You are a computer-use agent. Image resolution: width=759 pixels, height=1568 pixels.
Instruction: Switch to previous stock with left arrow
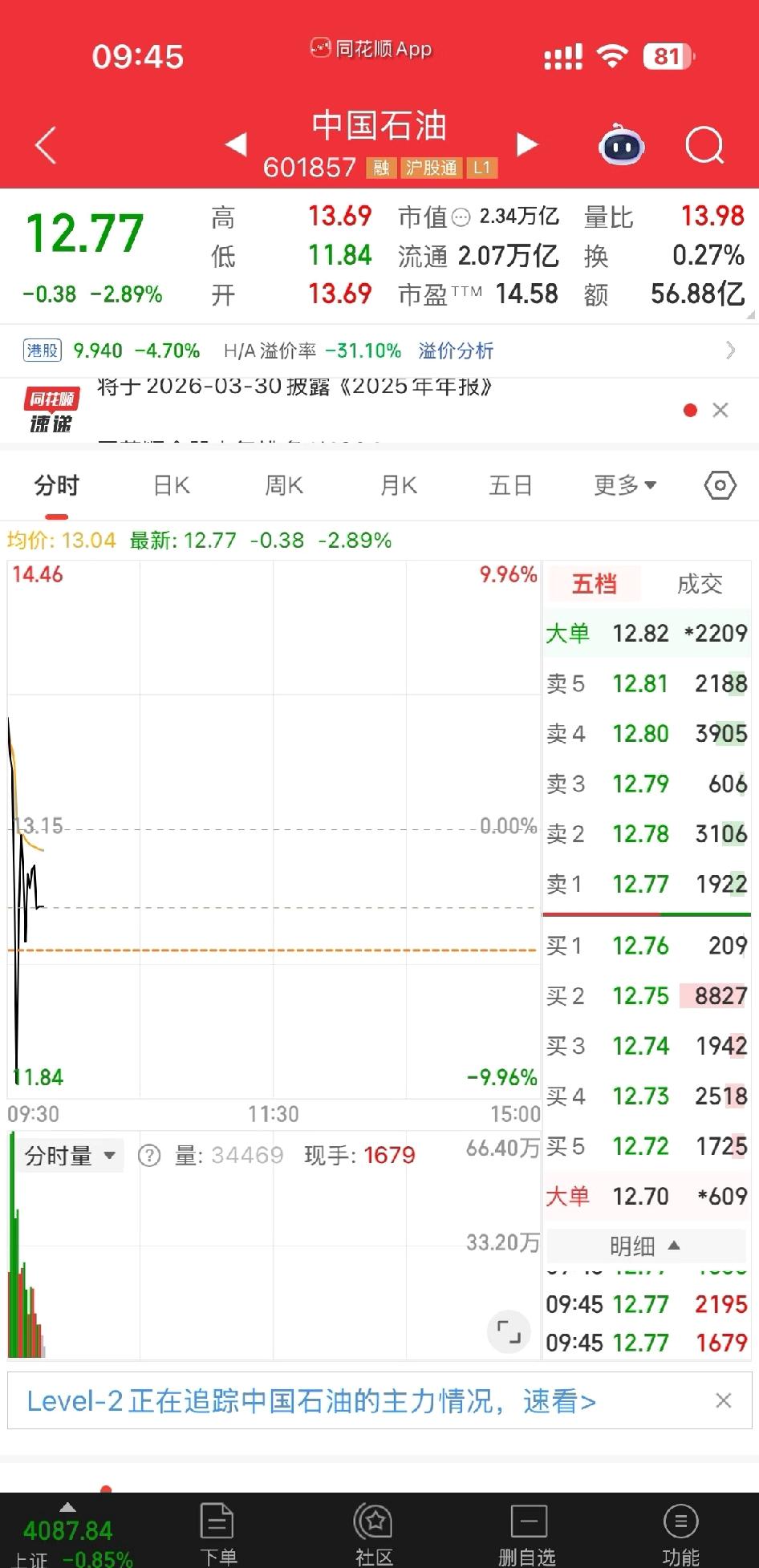233,145
